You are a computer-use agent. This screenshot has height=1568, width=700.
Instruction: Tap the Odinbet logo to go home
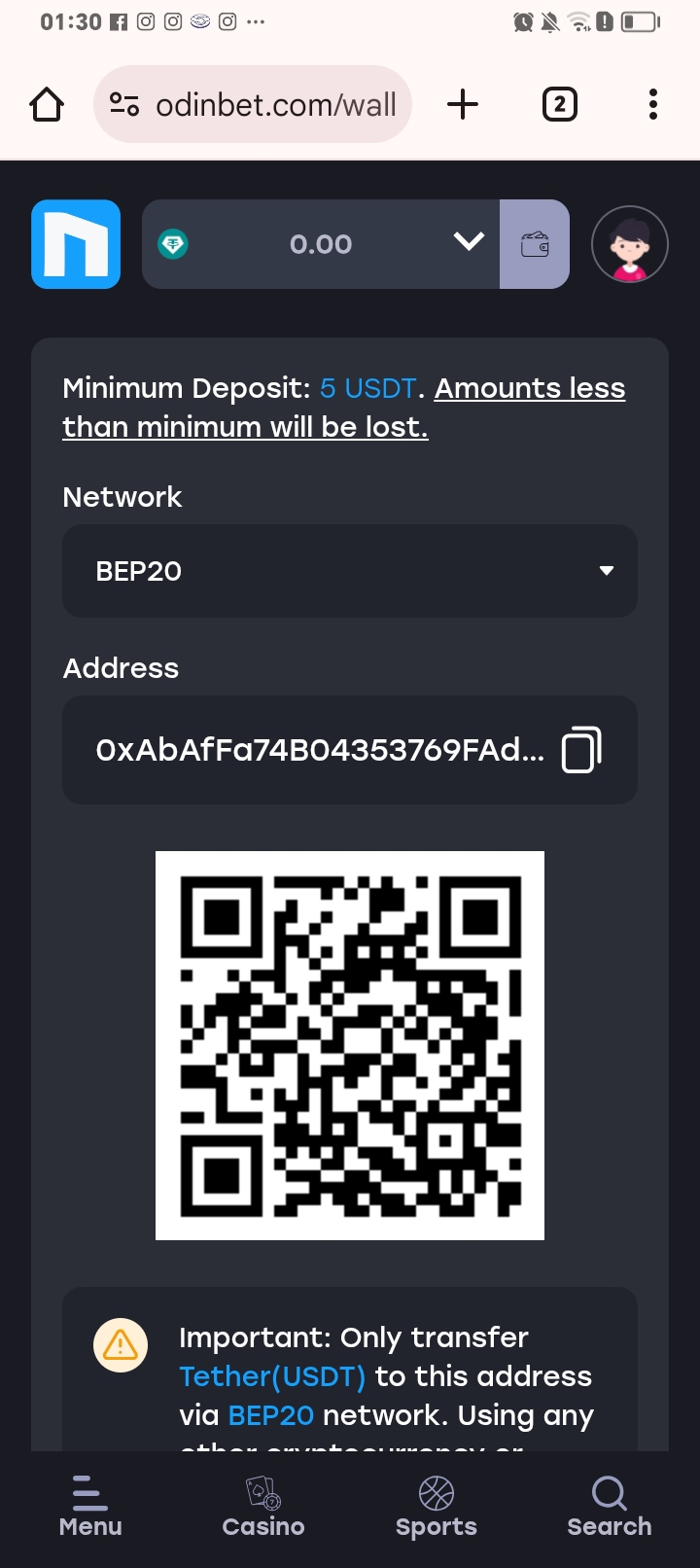(76, 244)
